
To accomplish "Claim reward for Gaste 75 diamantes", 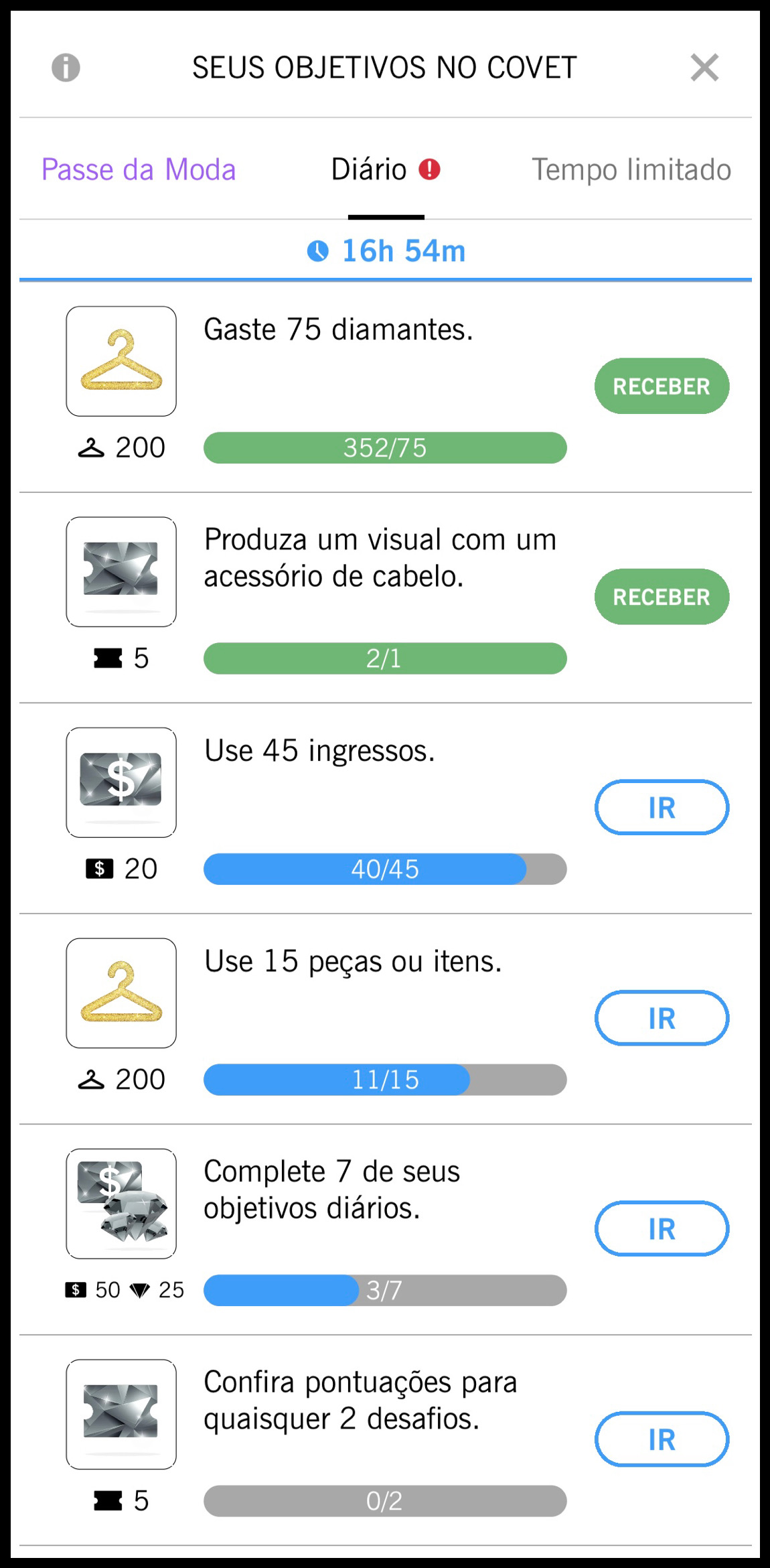I will pos(662,386).
